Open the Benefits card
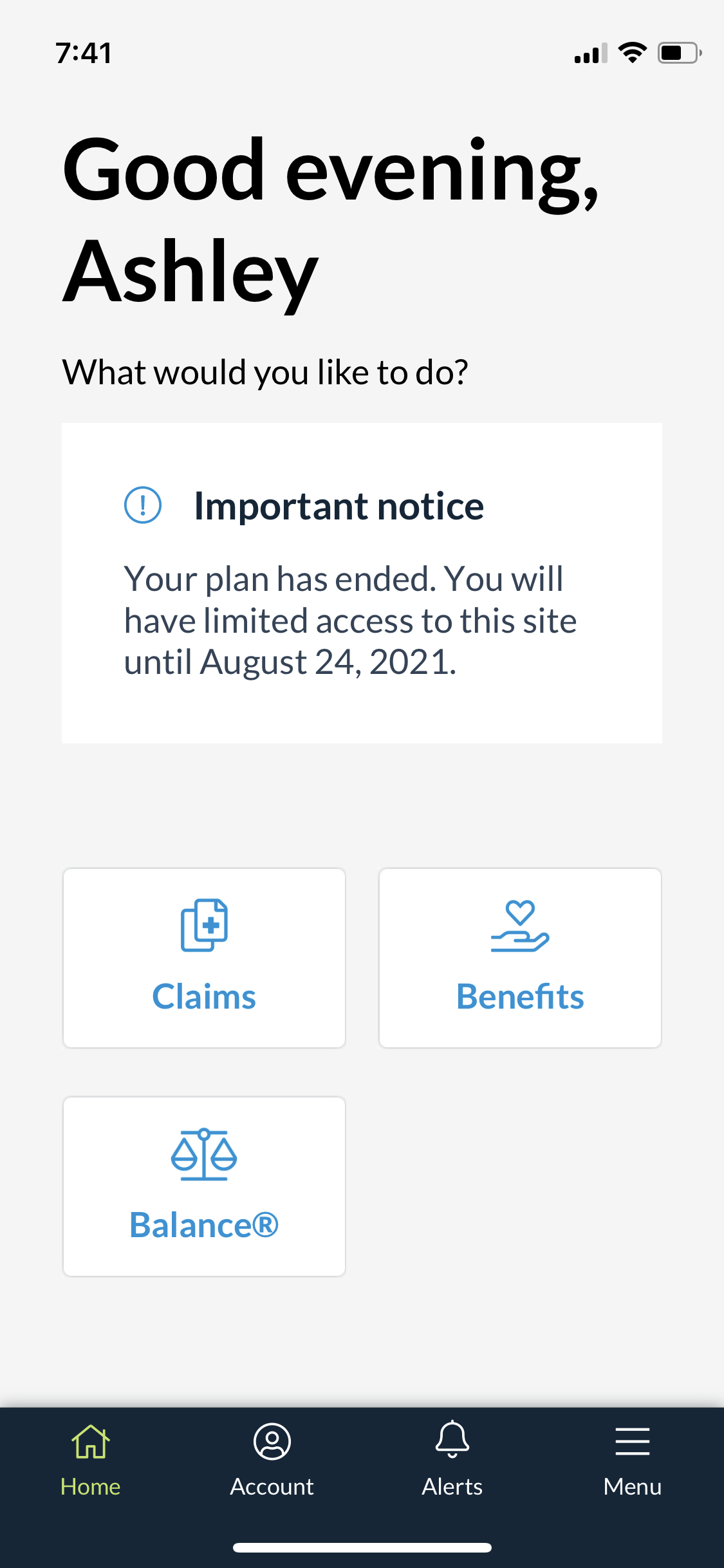The width and height of the screenshot is (724, 1568). point(520,958)
